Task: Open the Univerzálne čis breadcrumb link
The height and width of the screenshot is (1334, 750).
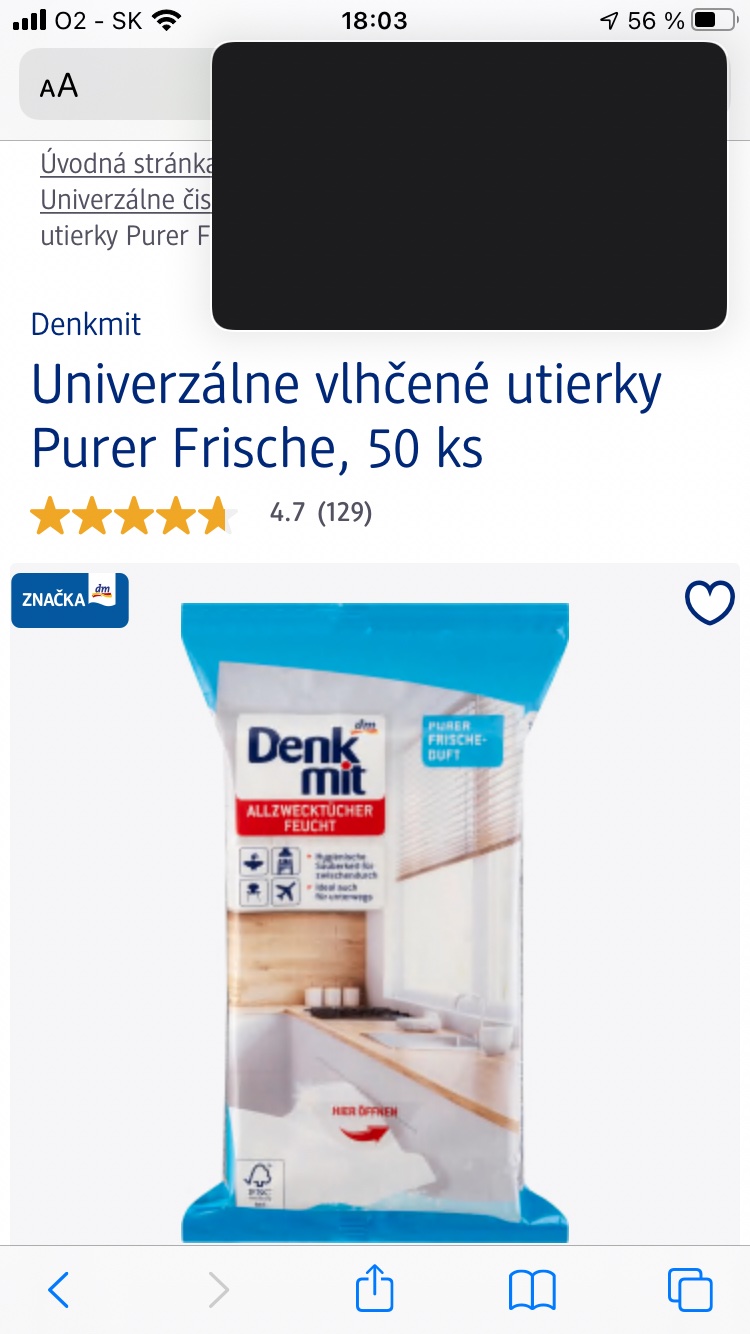Action: 125,199
